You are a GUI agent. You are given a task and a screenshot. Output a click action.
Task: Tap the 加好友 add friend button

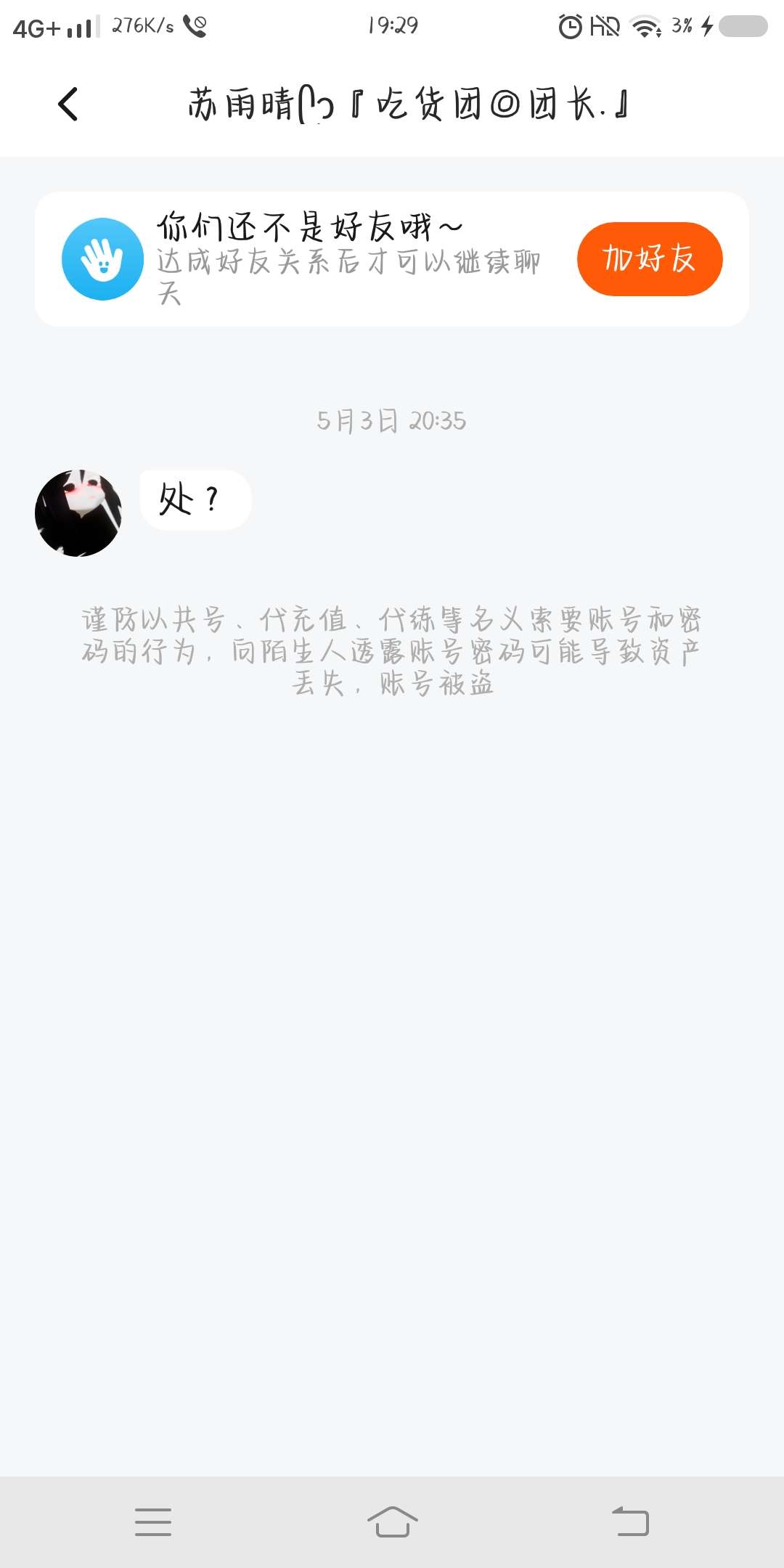click(650, 259)
